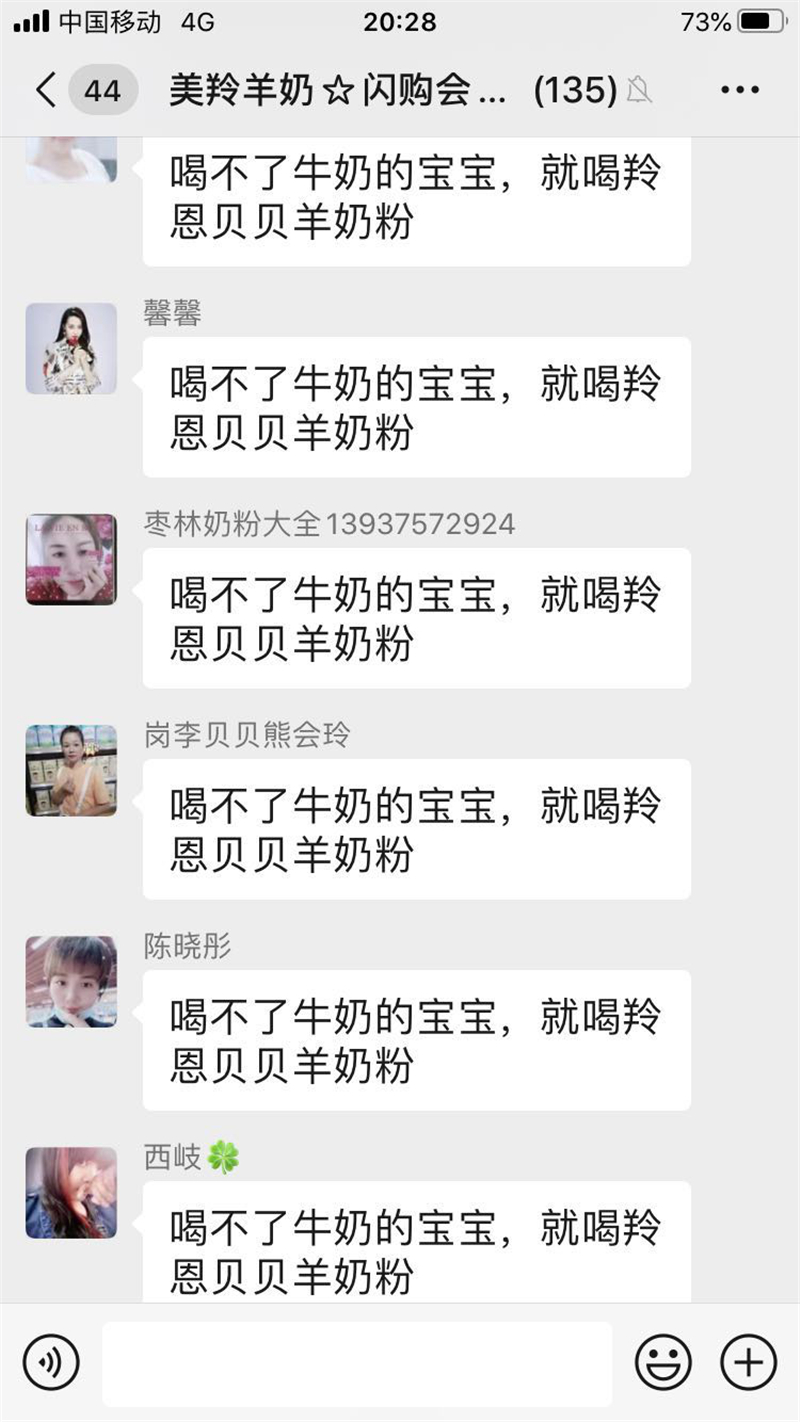
Task: Open 西岐's profile avatar
Action: pyautogui.click(x=70, y=1193)
